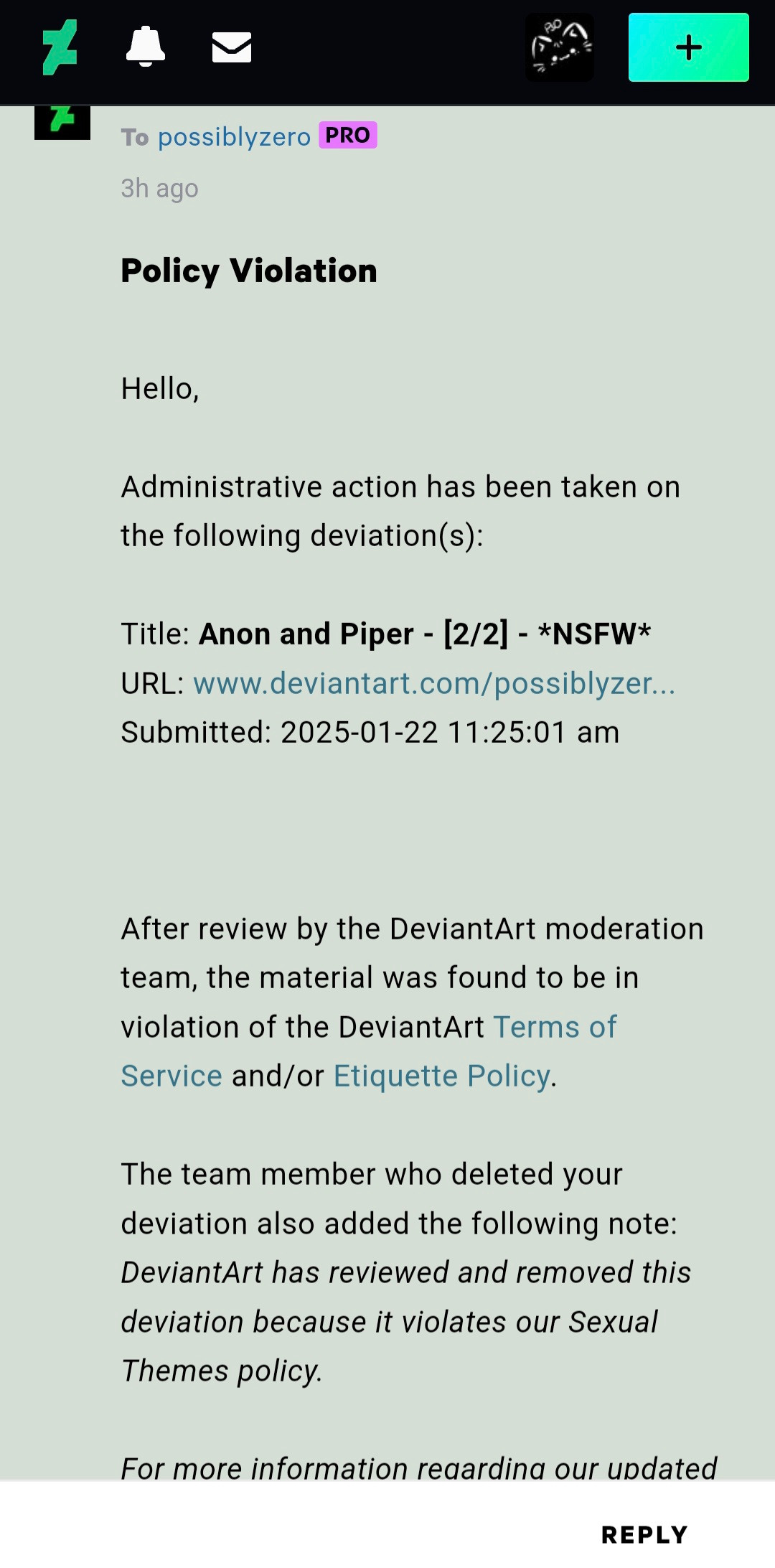
Task: Open the deviantart.com/possiblyzer URL link
Action: 434,683
